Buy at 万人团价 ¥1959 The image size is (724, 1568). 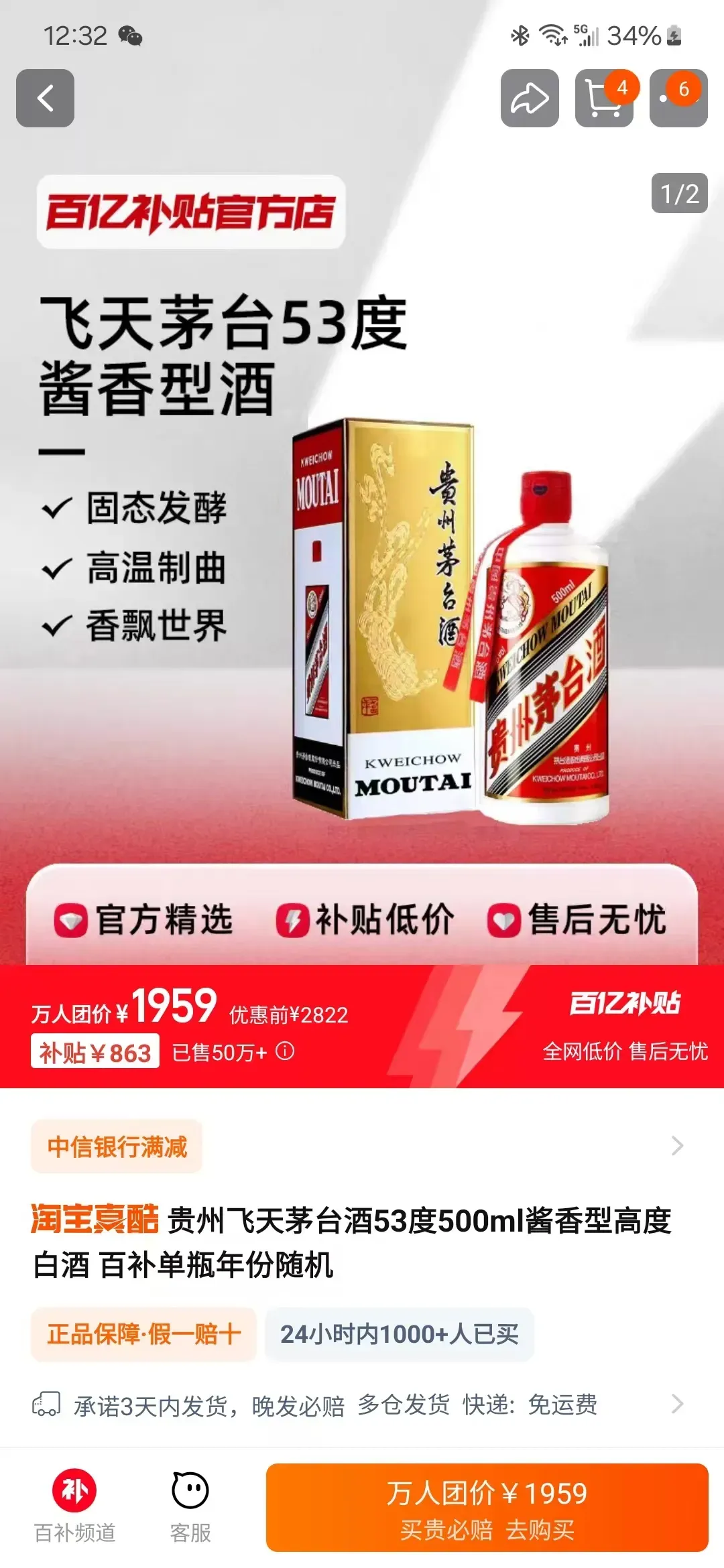pyautogui.click(x=487, y=1508)
